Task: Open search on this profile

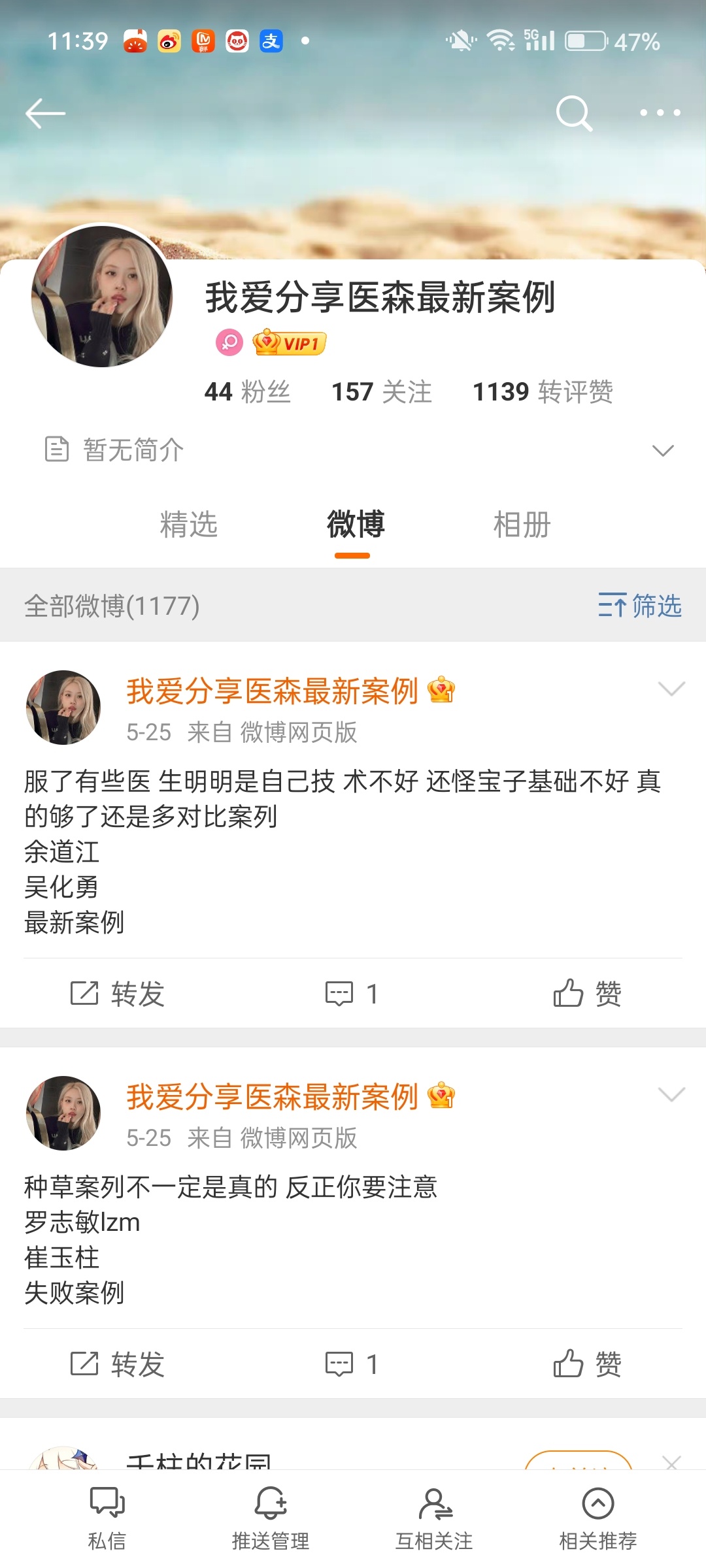Action: click(x=574, y=114)
